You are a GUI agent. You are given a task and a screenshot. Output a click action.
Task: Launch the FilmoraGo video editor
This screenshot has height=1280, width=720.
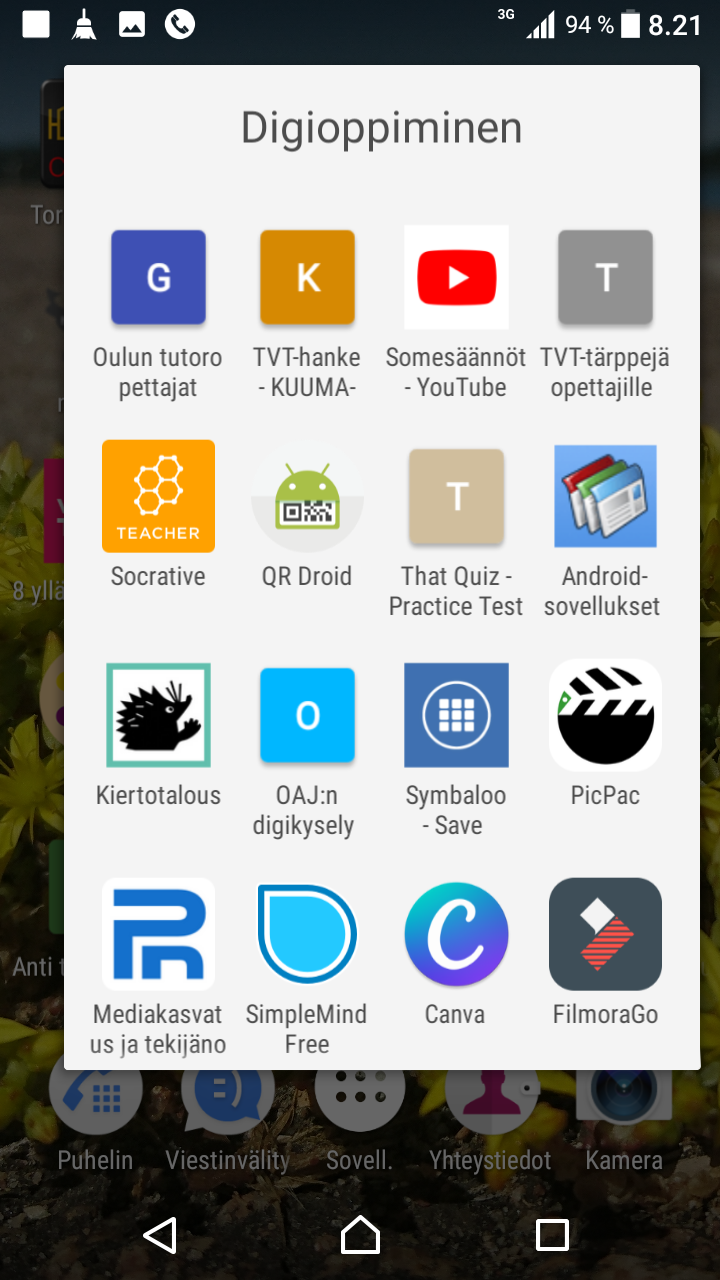605,934
